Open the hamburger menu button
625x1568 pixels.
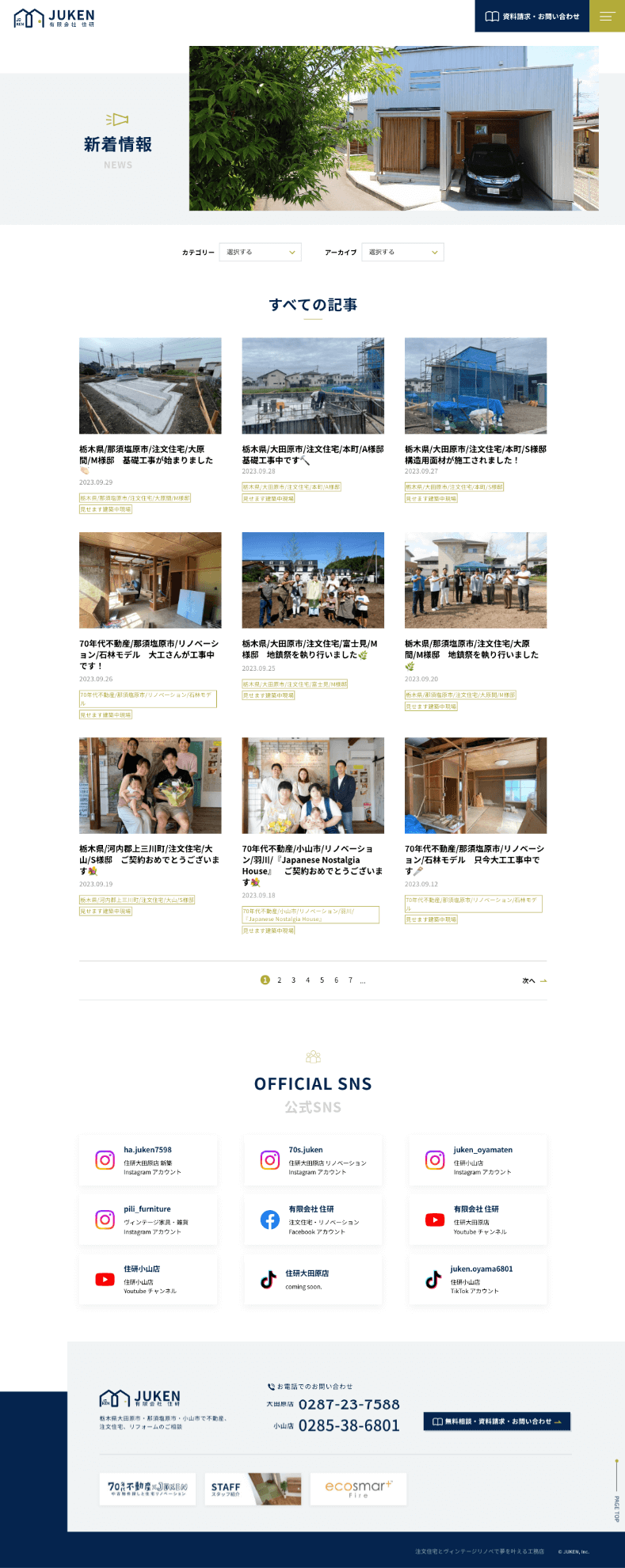point(607,16)
